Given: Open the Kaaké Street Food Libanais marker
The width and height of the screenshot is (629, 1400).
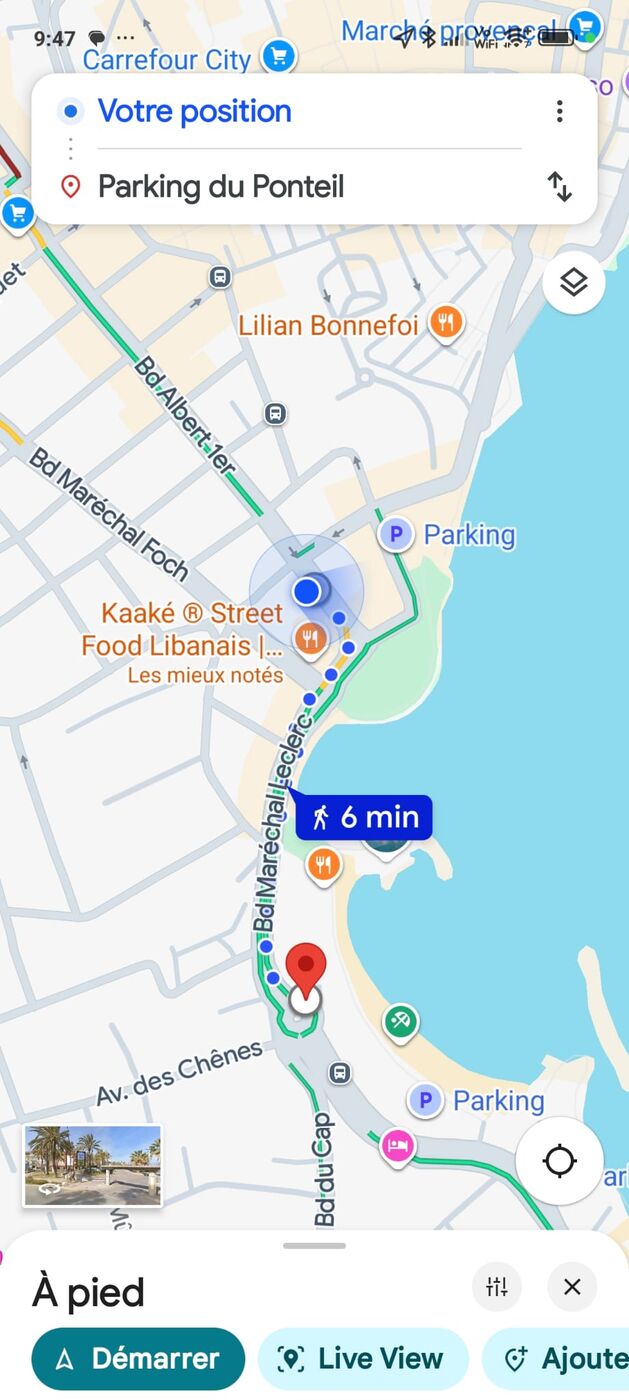Looking at the screenshot, I should pyautogui.click(x=311, y=637).
